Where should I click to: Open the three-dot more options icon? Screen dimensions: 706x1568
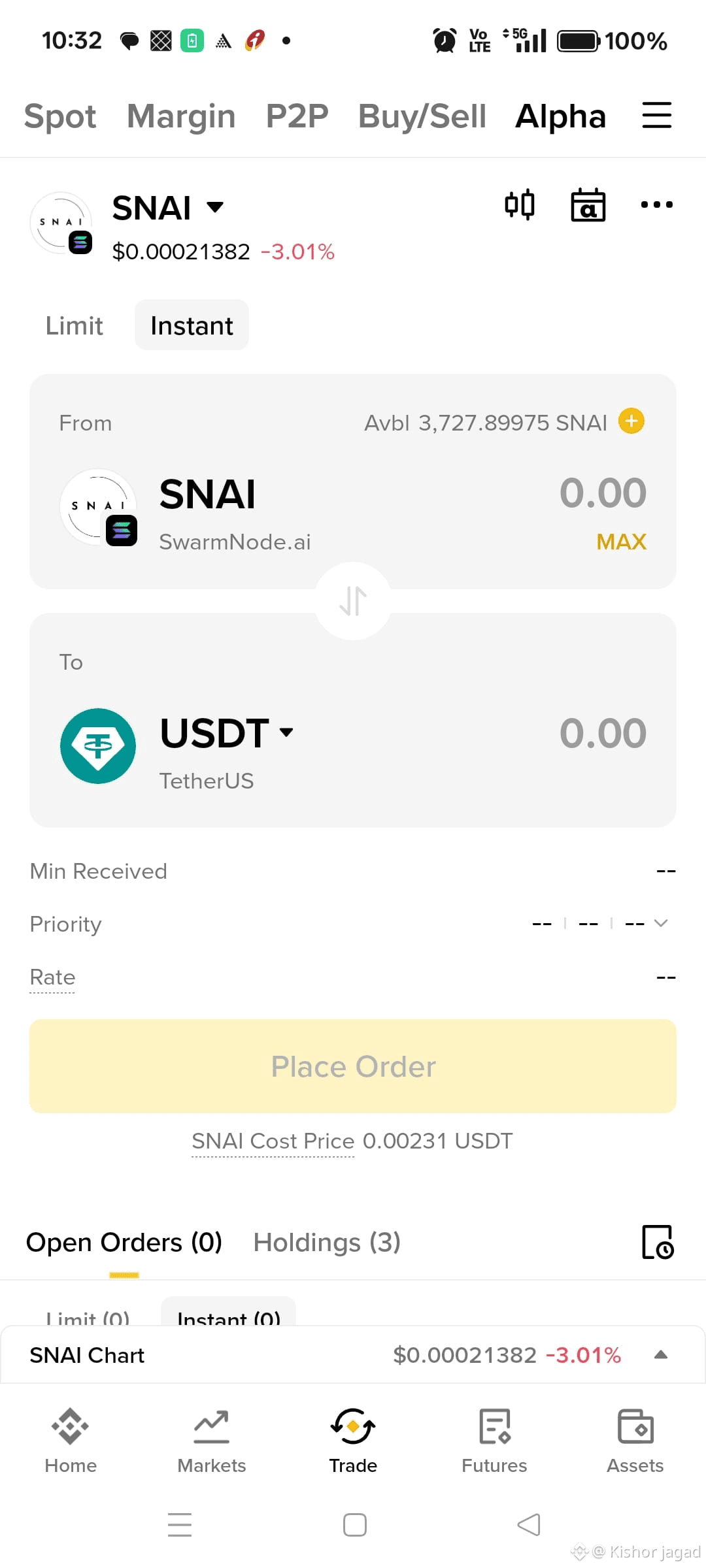pos(657,204)
